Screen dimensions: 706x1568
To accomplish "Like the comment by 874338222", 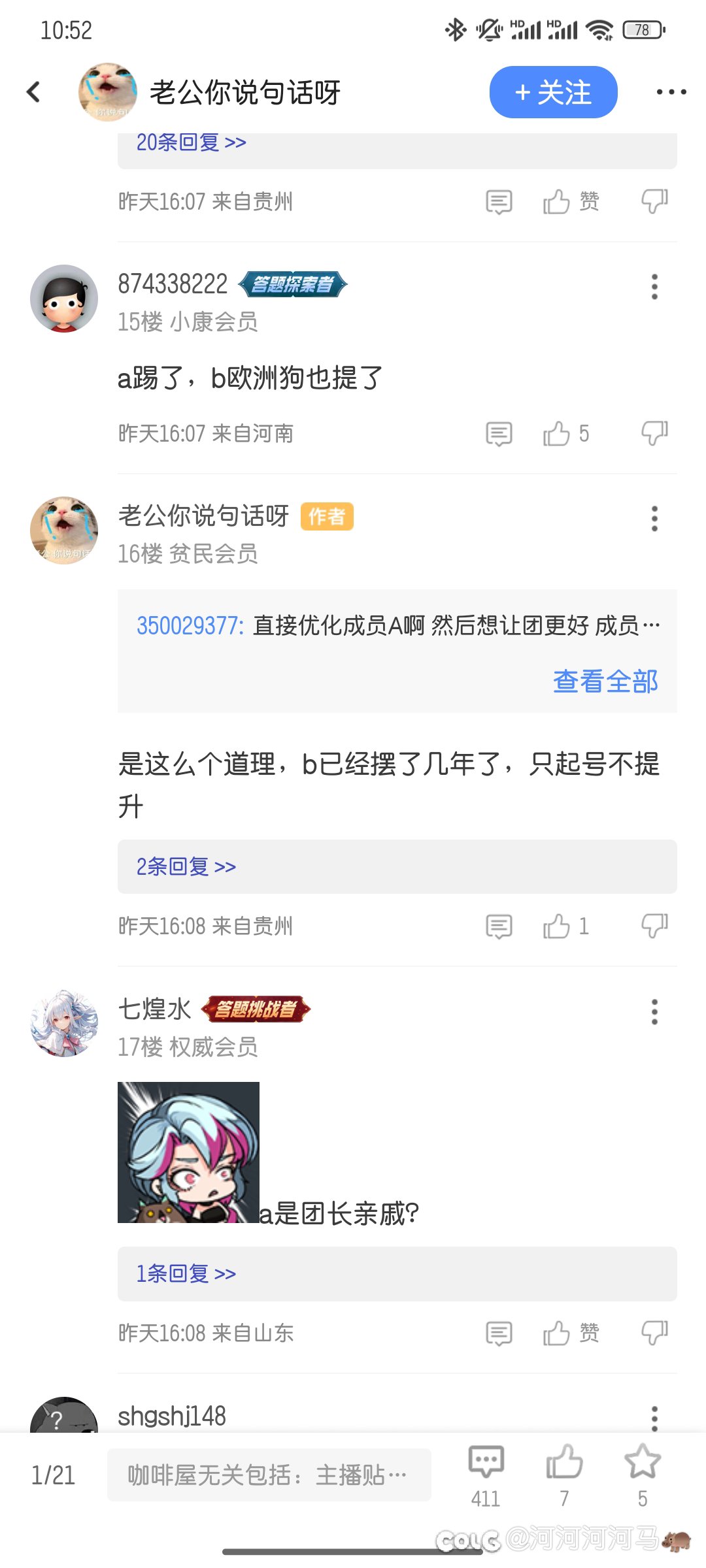I will point(565,433).
